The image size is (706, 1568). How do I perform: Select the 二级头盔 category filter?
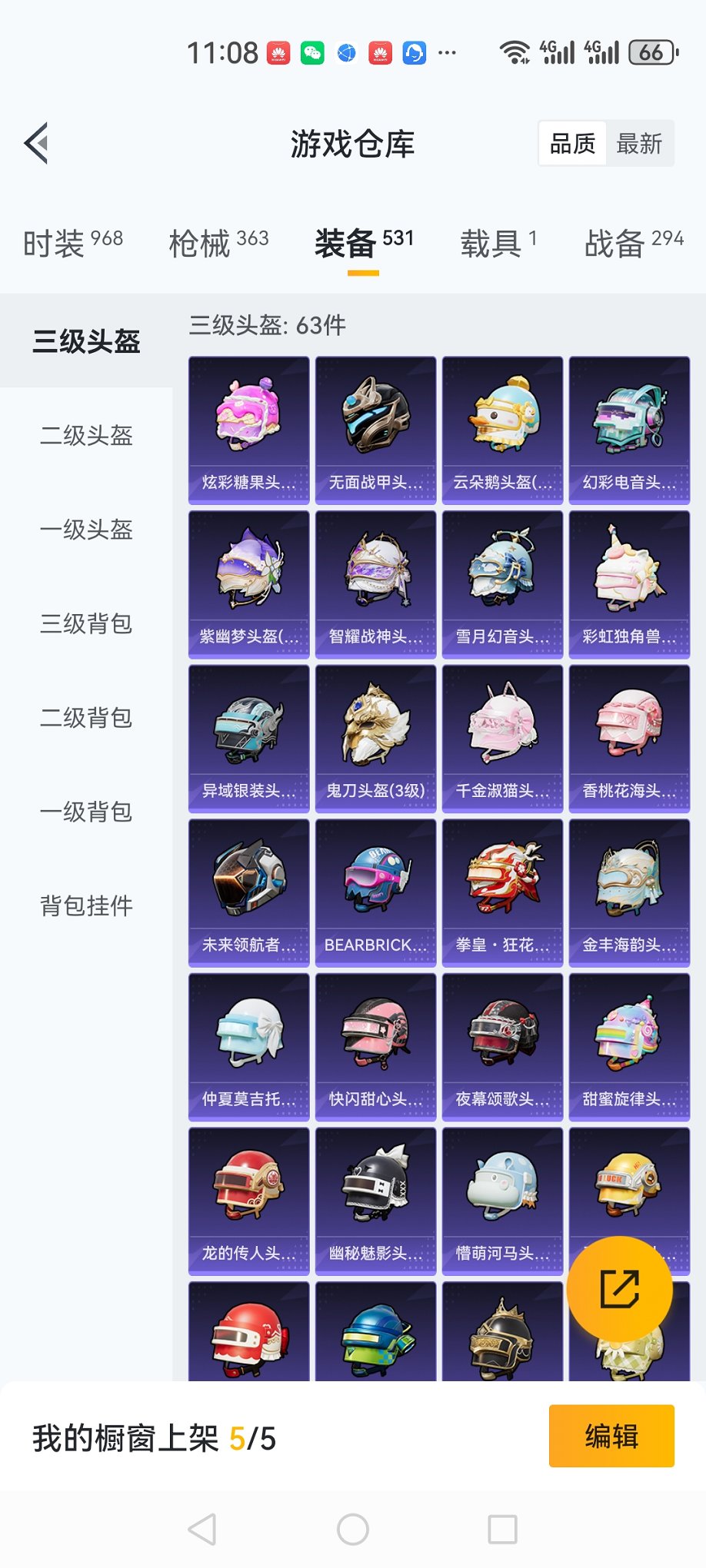(x=86, y=437)
